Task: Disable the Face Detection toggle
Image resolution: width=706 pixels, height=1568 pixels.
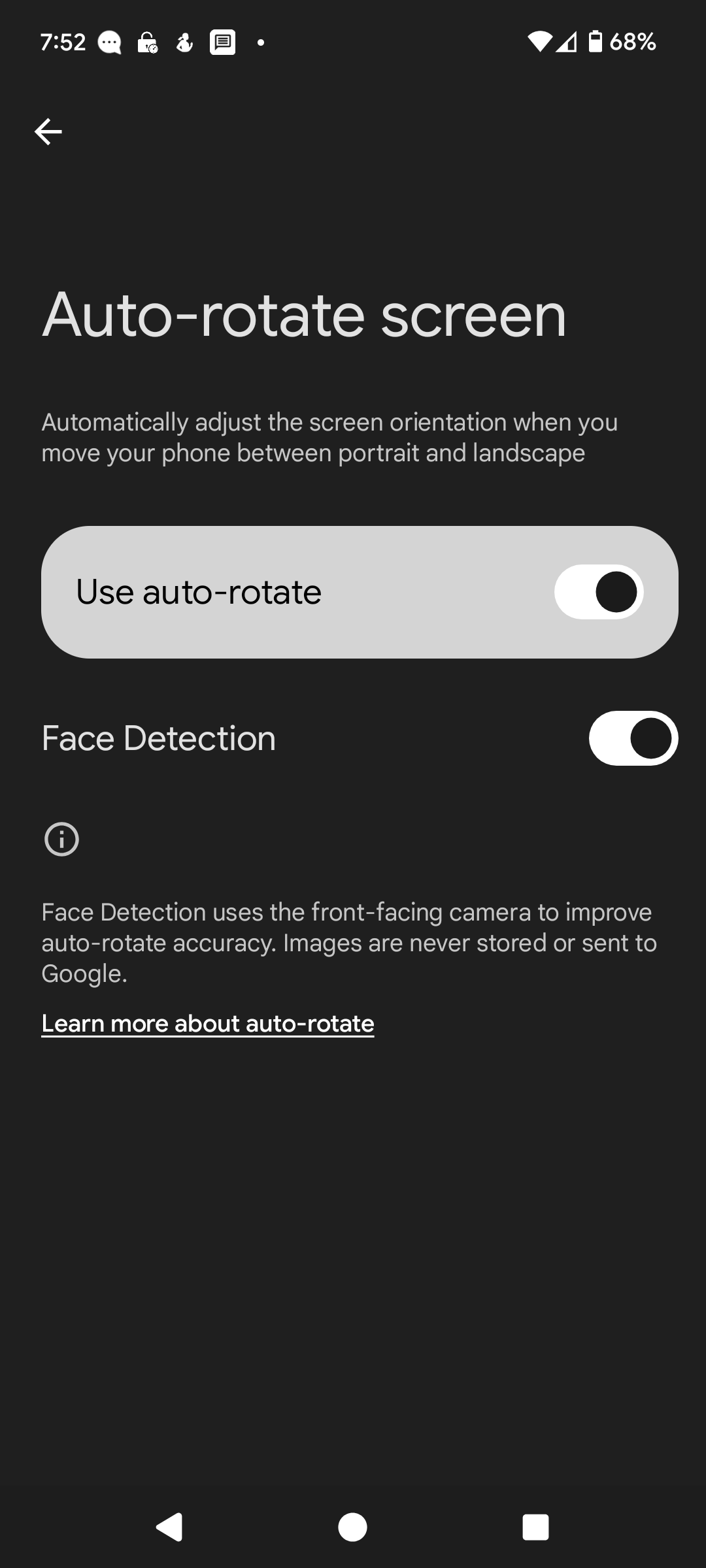Action: click(633, 738)
